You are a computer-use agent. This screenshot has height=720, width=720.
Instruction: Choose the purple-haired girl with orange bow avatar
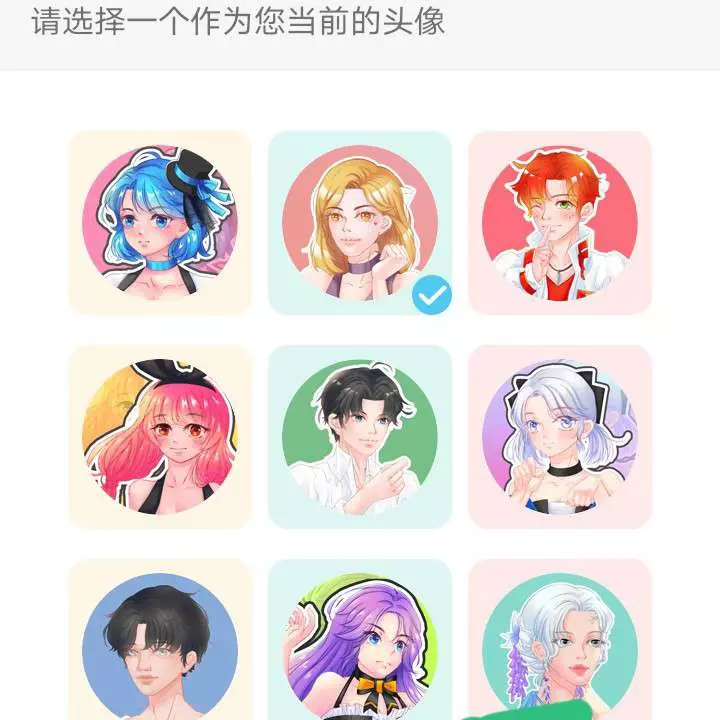pos(360,645)
